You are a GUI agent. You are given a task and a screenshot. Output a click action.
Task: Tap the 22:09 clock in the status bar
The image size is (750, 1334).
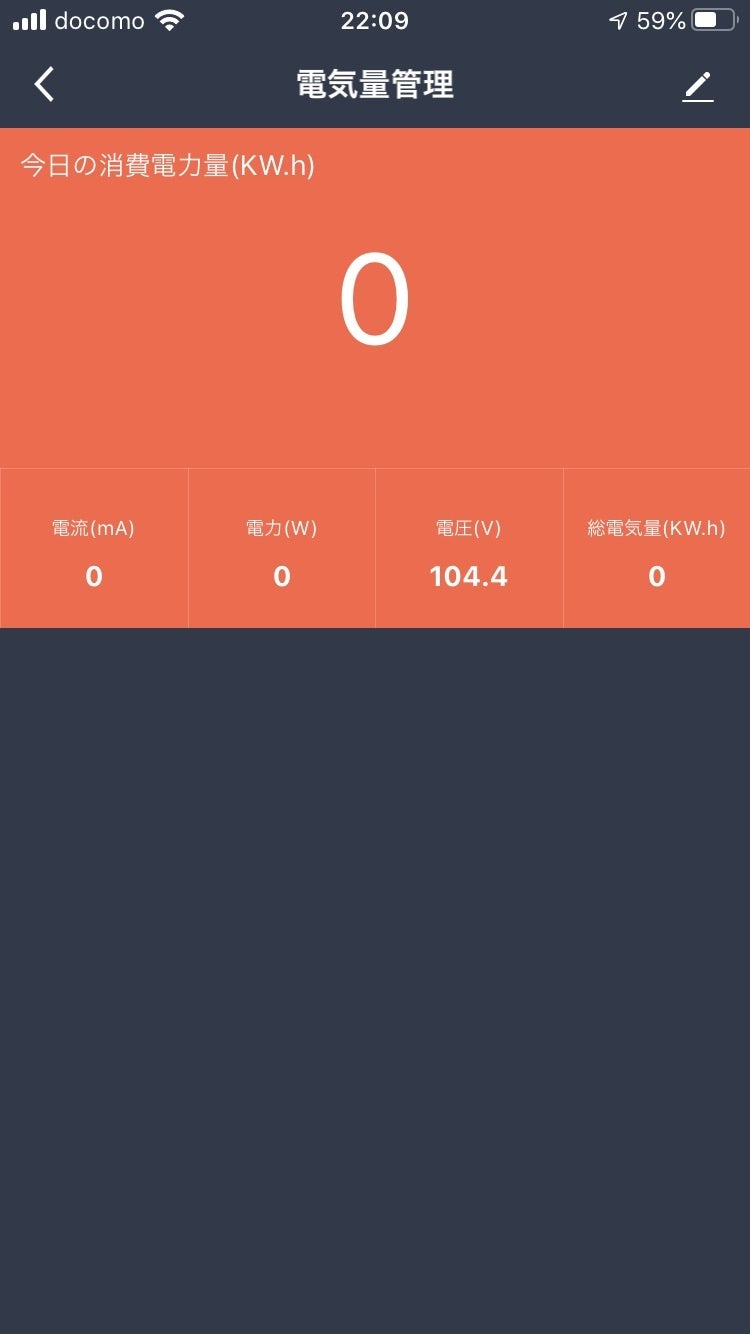[x=375, y=19]
